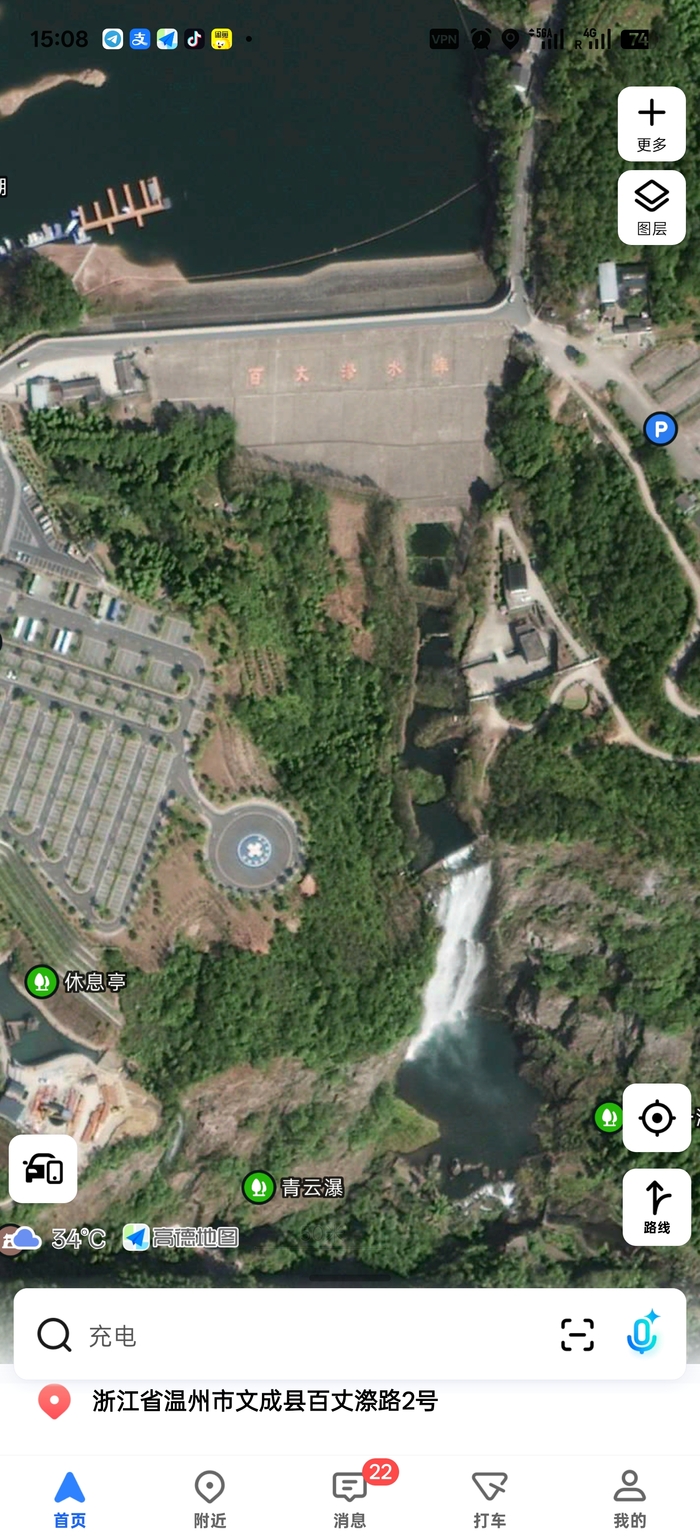Tap the search box showing 充电
The image size is (700, 1540).
(x=300, y=1335)
